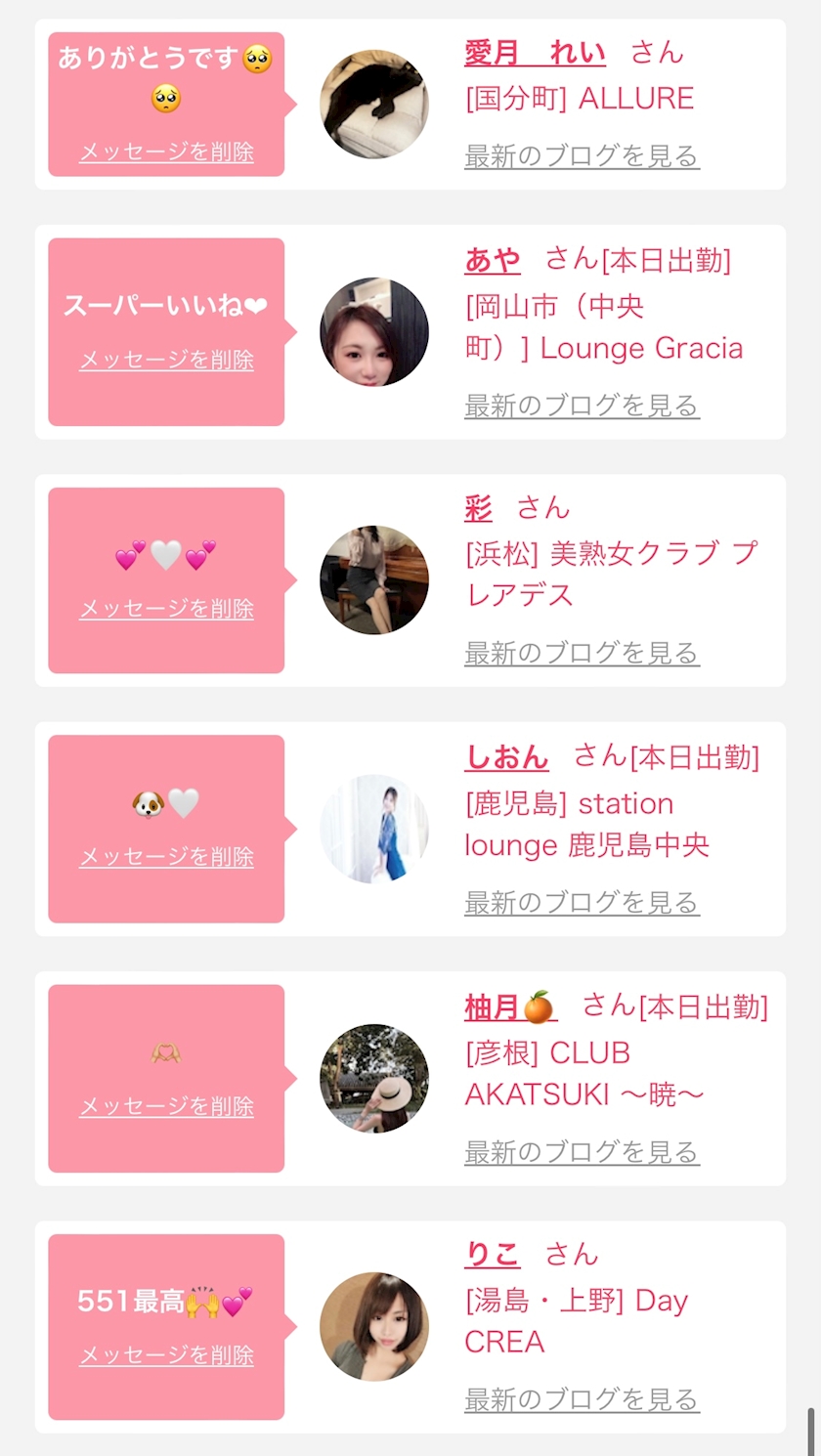The image size is (821, 1456).
Task: View latest blog of 彩 in 浜松
Action: point(582,653)
